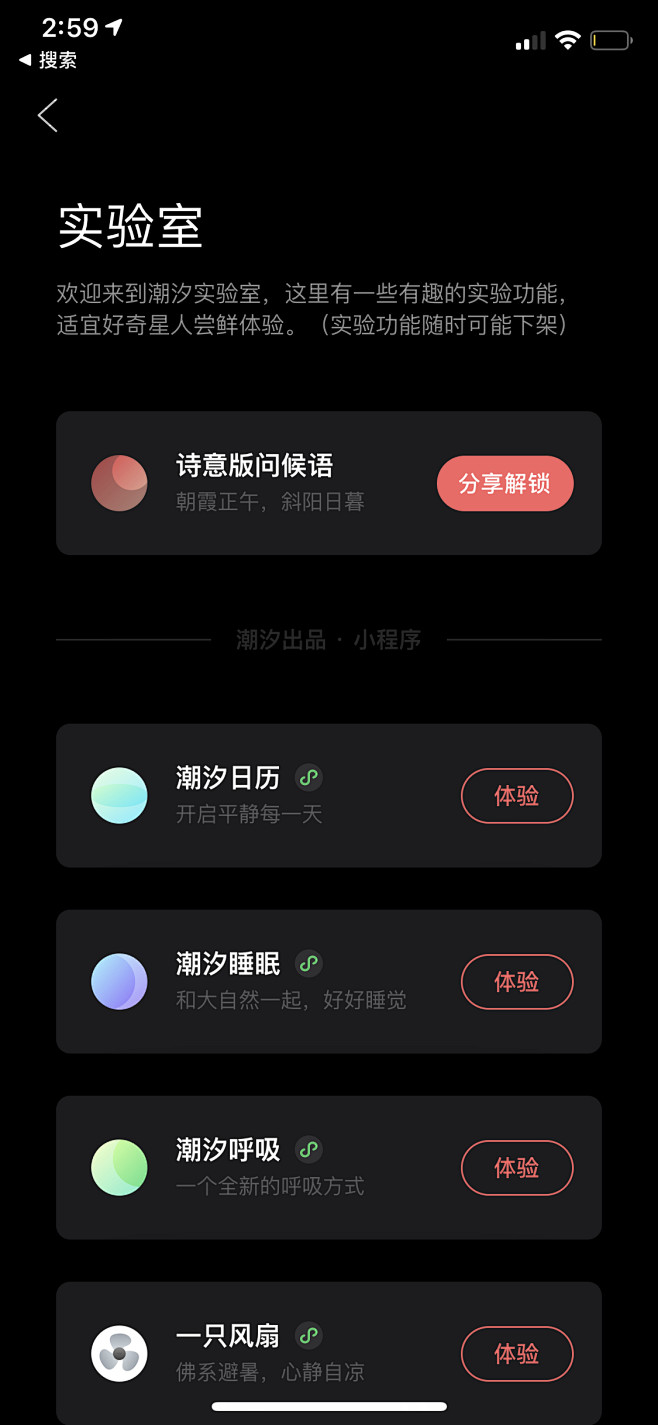Image resolution: width=658 pixels, height=1425 pixels.
Task: Tap 体验 for 一只风扇
Action: coord(517,1354)
